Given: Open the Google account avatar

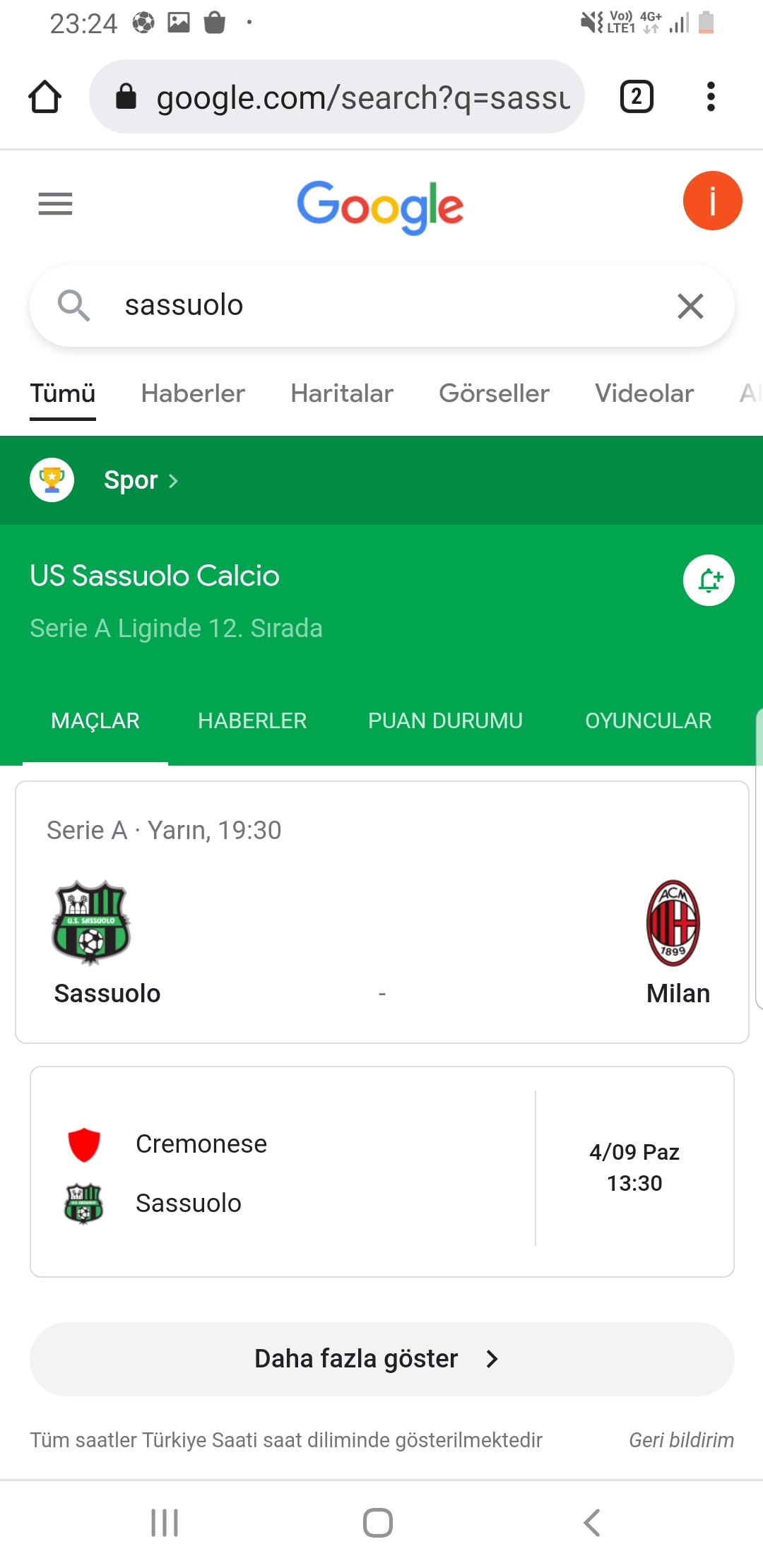Looking at the screenshot, I should pos(712,201).
